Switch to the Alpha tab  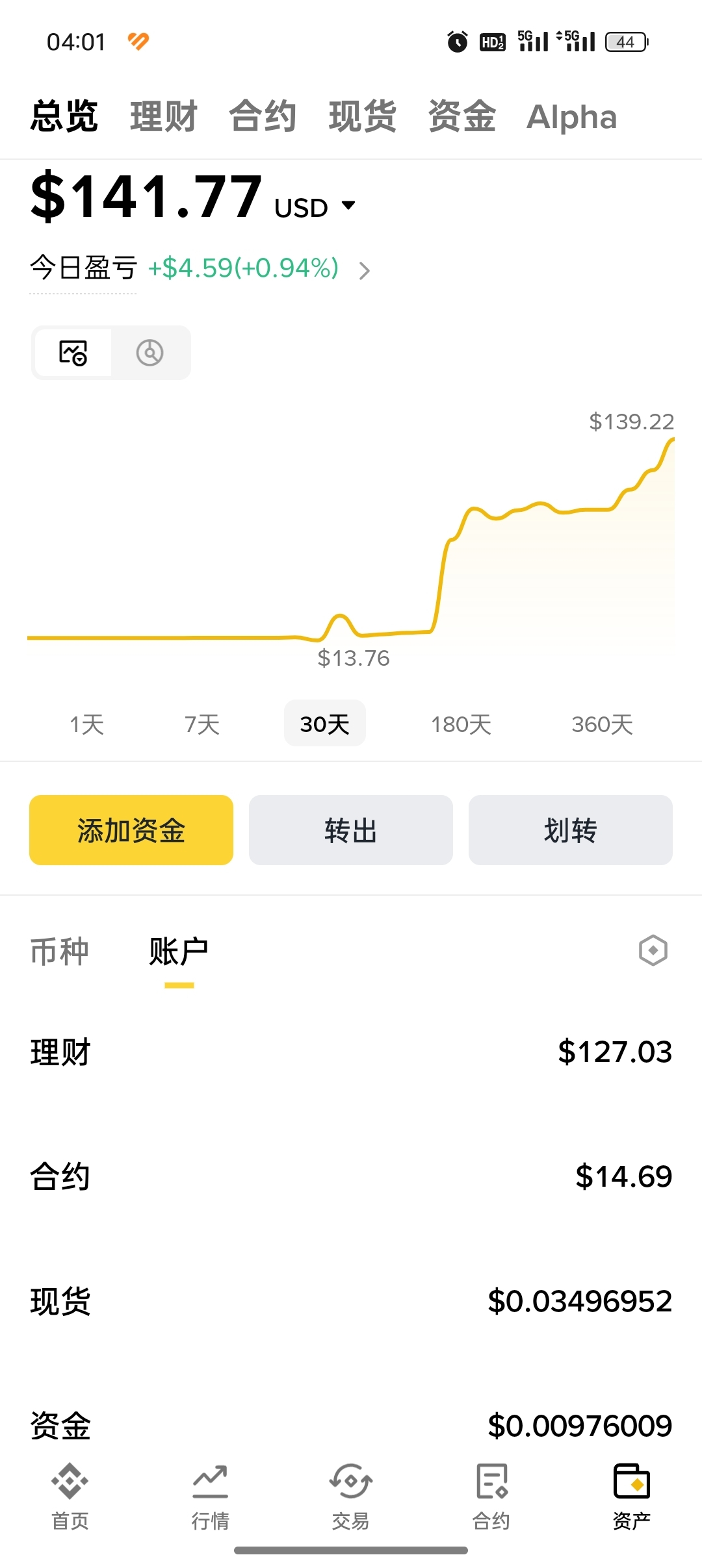click(x=571, y=118)
